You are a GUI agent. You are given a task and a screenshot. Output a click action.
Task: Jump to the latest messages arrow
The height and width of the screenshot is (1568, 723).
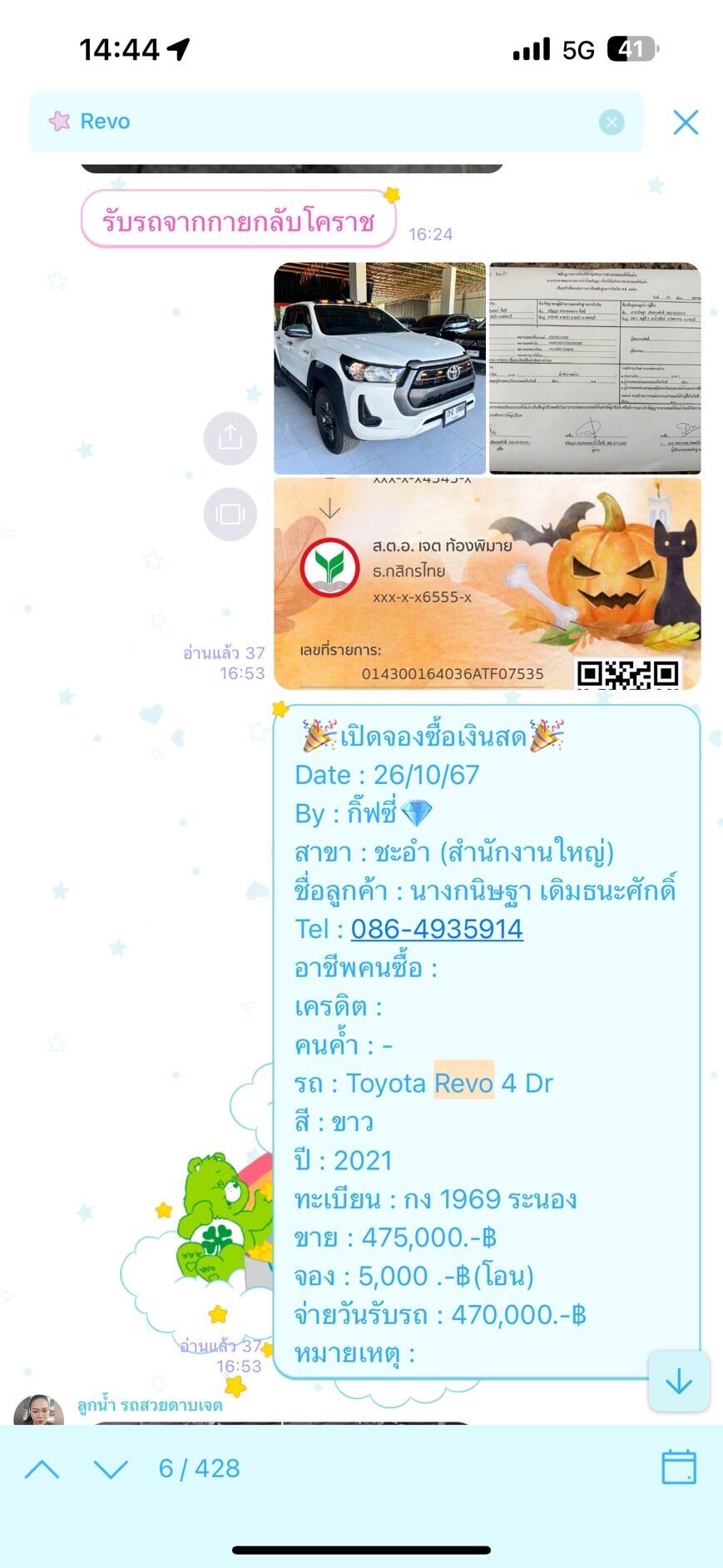point(679,1382)
